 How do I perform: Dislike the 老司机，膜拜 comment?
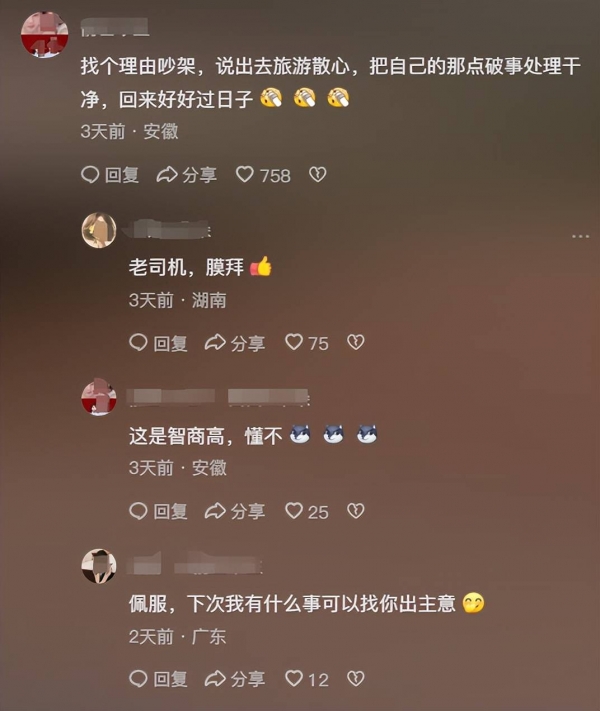(355, 343)
